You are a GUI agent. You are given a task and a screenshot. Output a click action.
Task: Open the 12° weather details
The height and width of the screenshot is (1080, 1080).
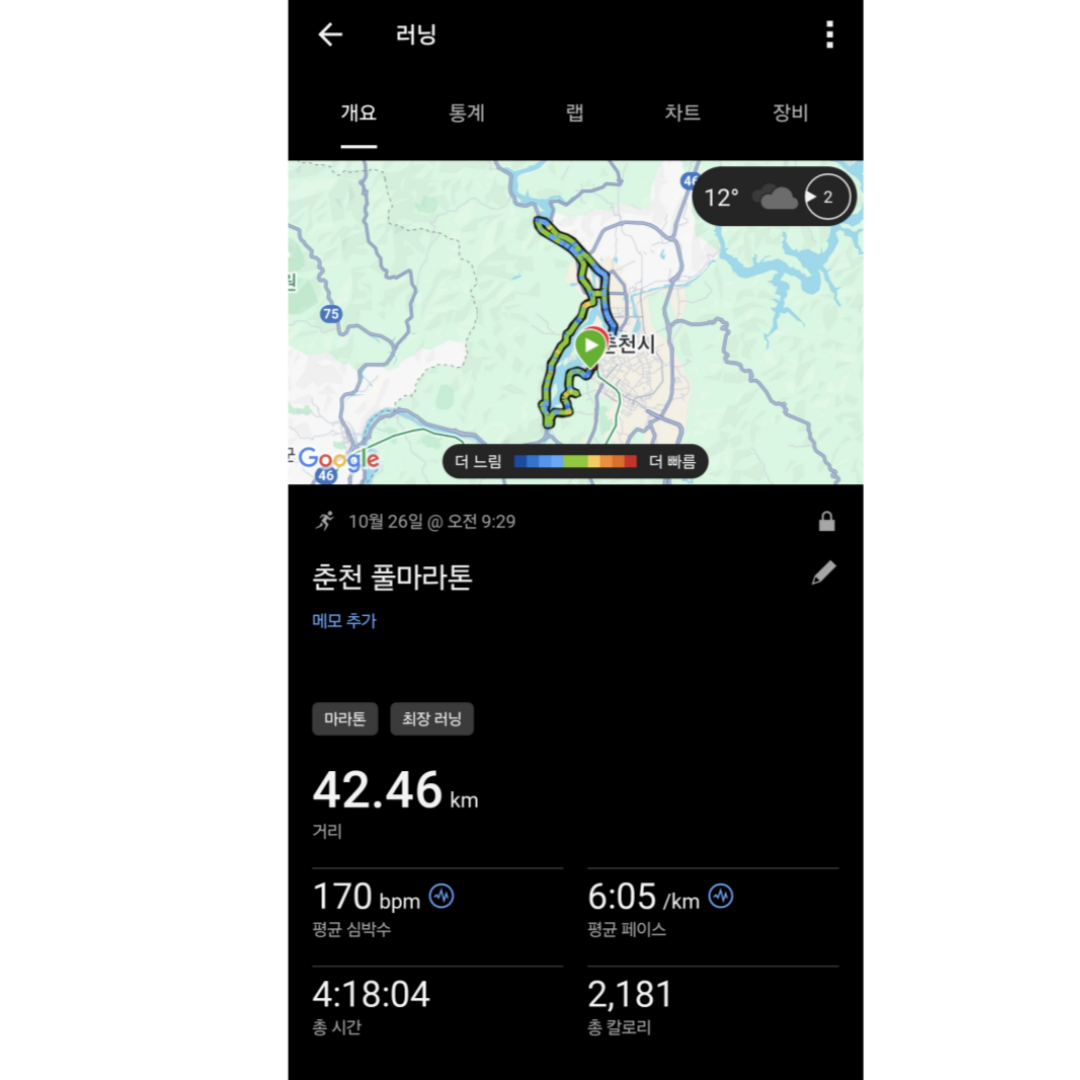[x=775, y=197]
